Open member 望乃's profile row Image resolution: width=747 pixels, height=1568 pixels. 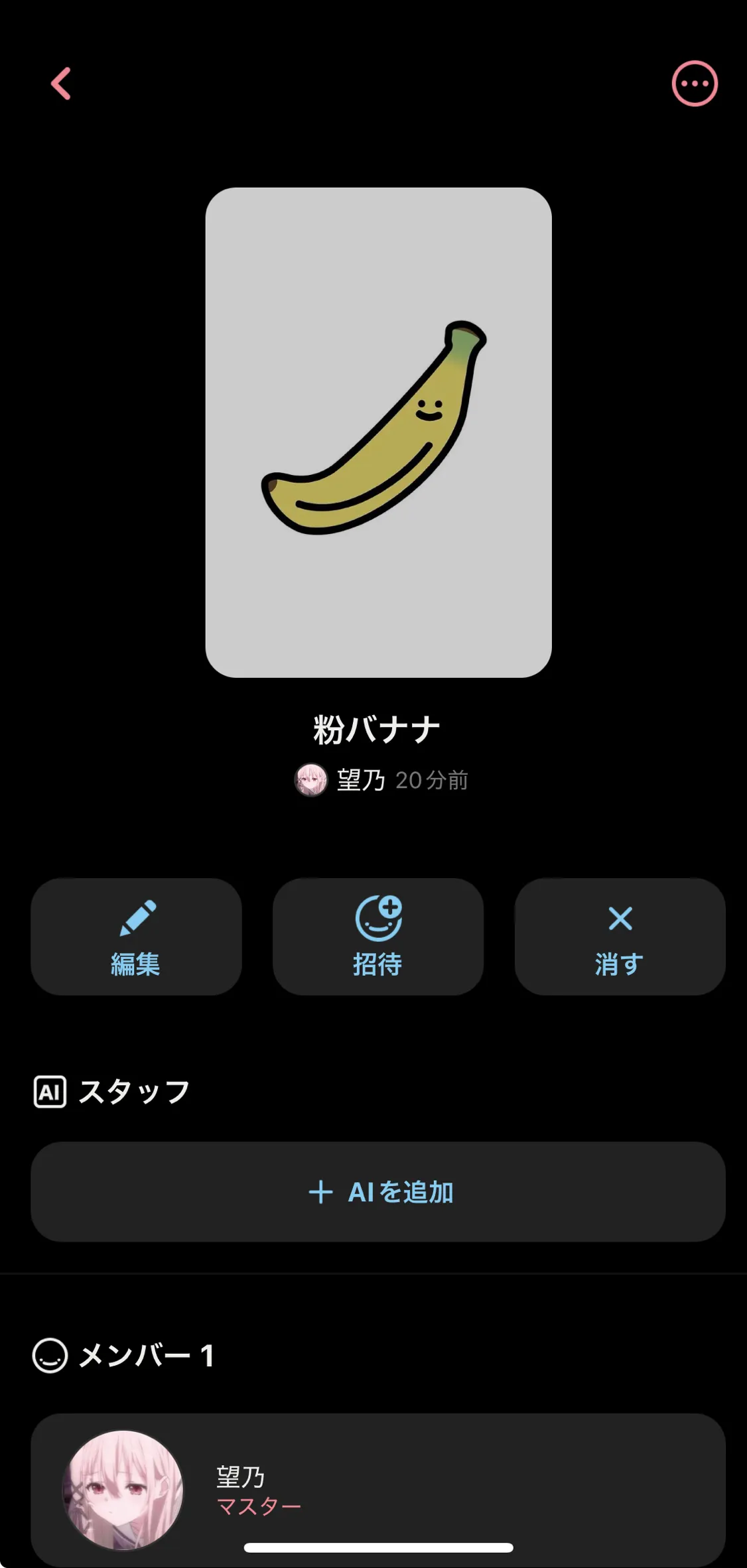pyautogui.click(x=378, y=1490)
